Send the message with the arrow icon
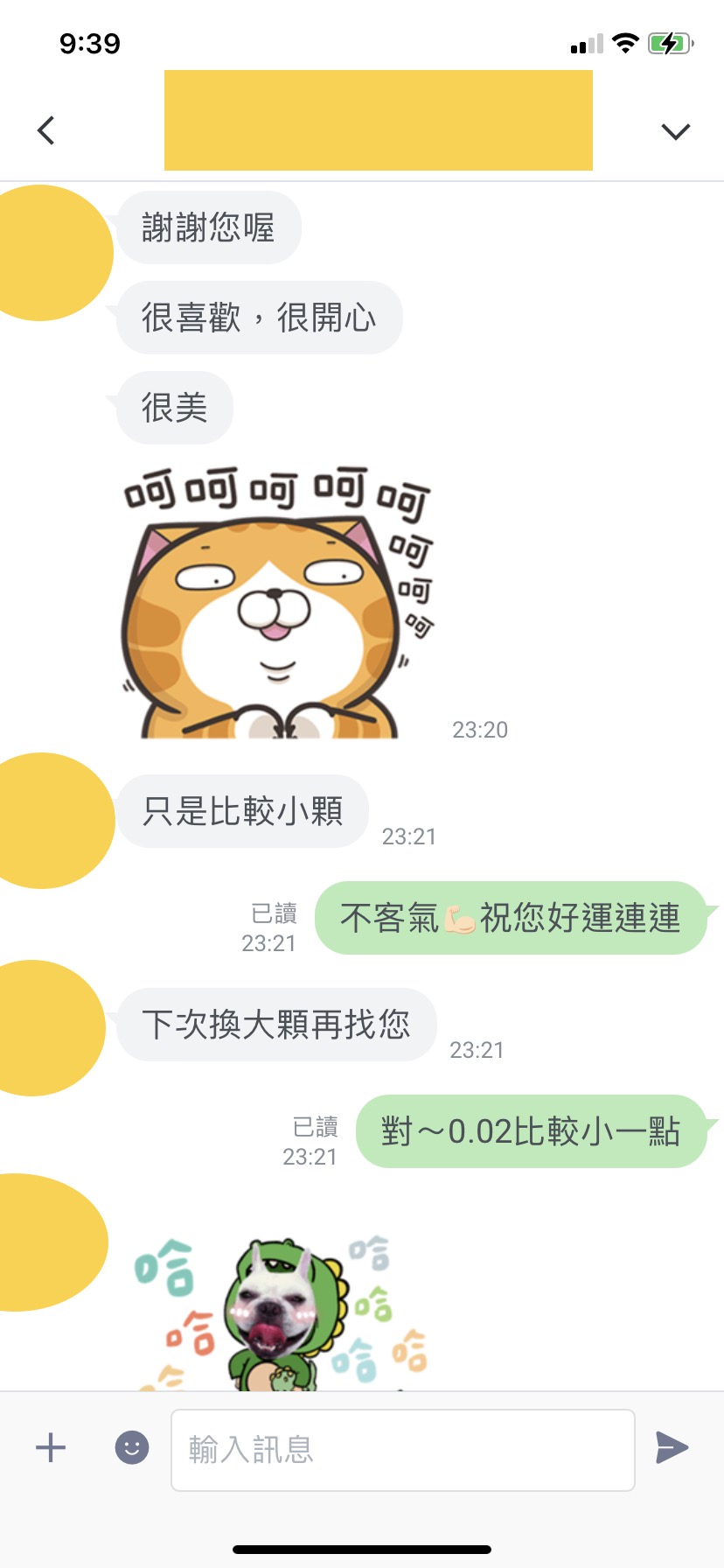 [x=672, y=1448]
